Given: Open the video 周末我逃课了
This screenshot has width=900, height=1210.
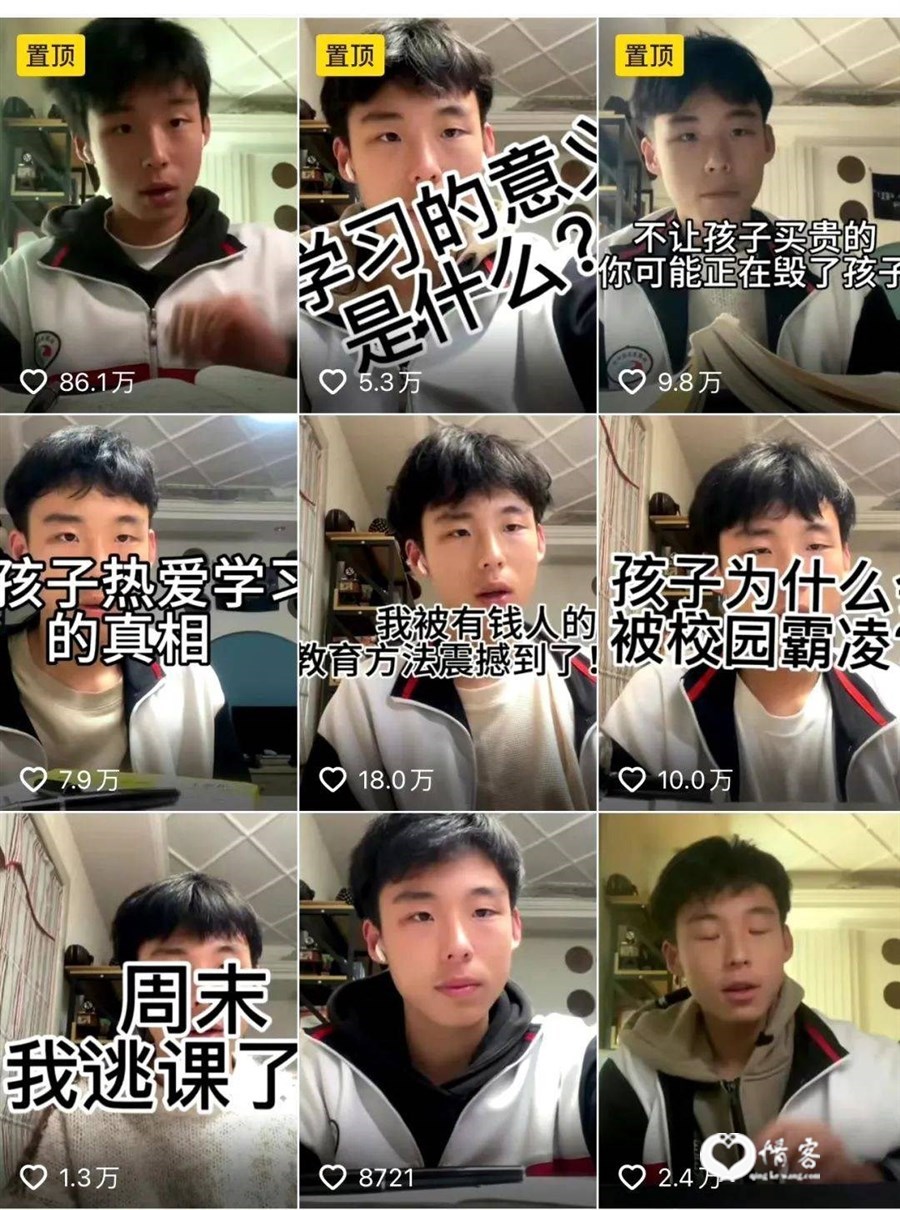Looking at the screenshot, I should pyautogui.click(x=148, y=1010).
